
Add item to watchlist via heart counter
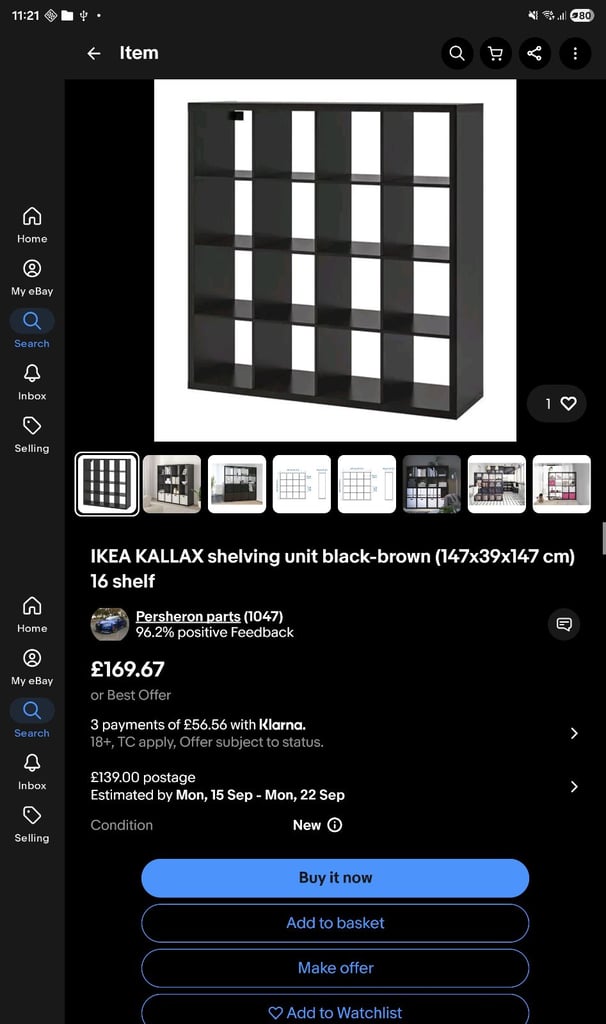[x=556, y=404]
